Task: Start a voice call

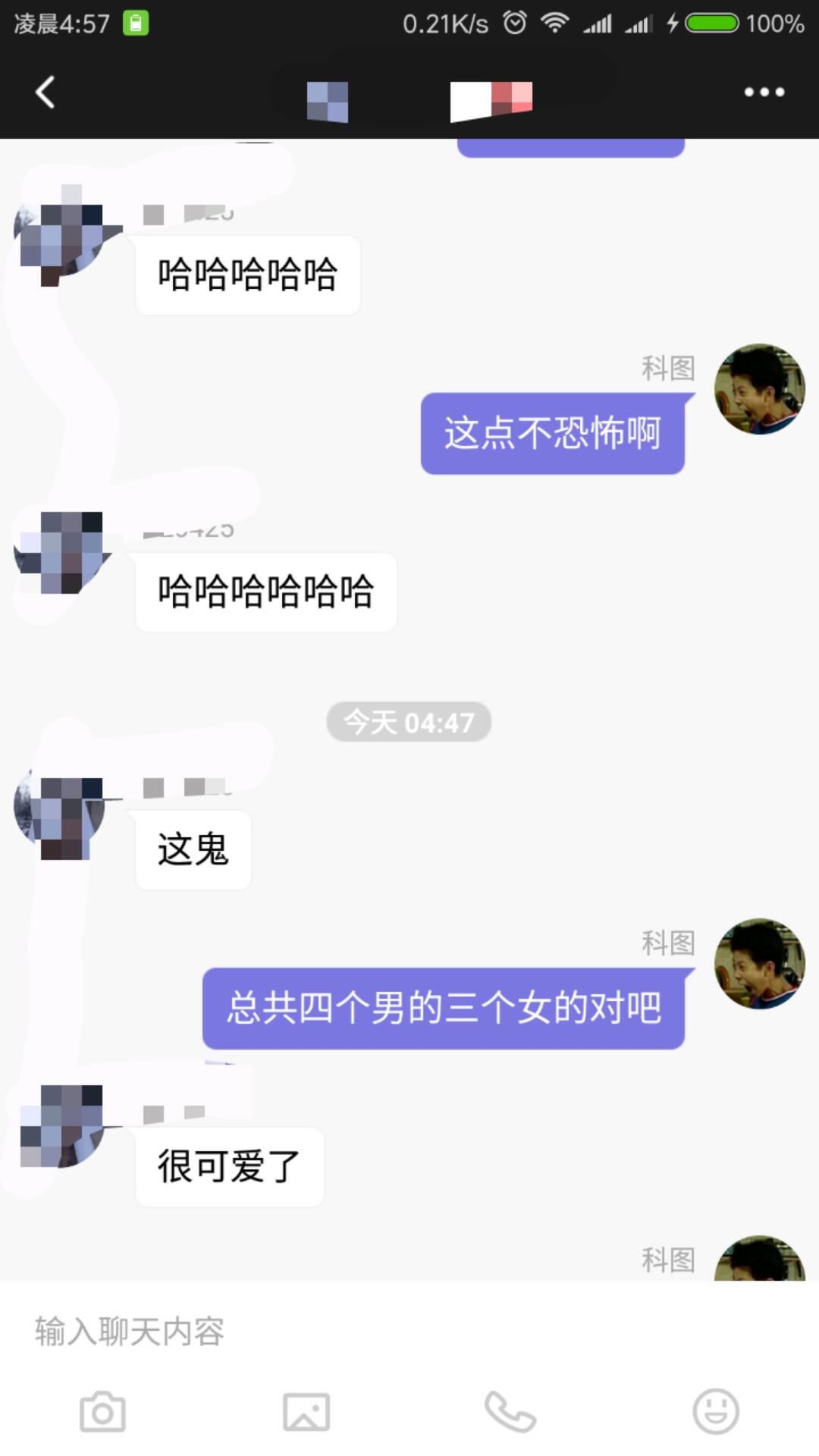Action: click(510, 1412)
